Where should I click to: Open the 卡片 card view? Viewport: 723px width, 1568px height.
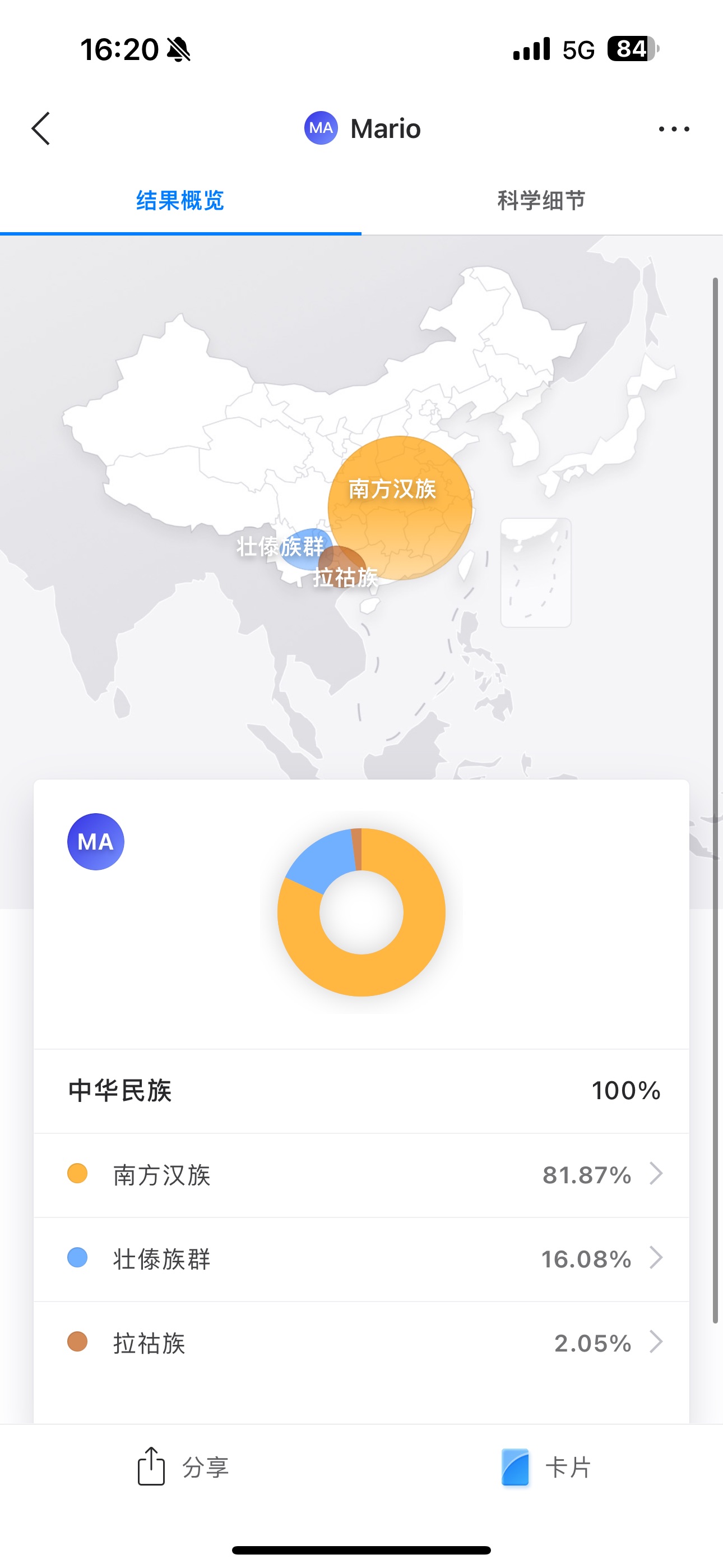[x=546, y=1467]
